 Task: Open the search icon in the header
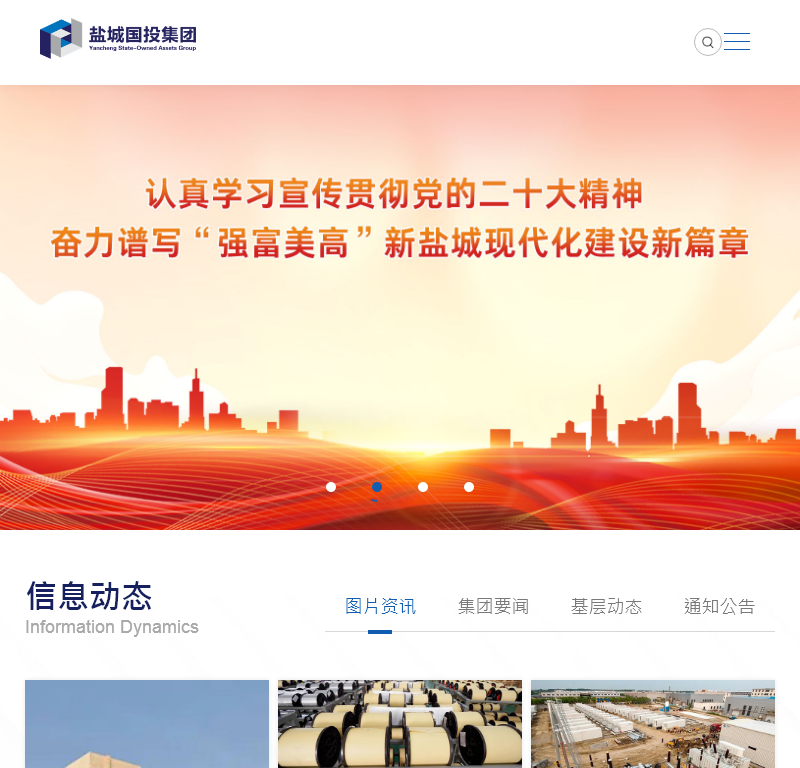point(708,42)
